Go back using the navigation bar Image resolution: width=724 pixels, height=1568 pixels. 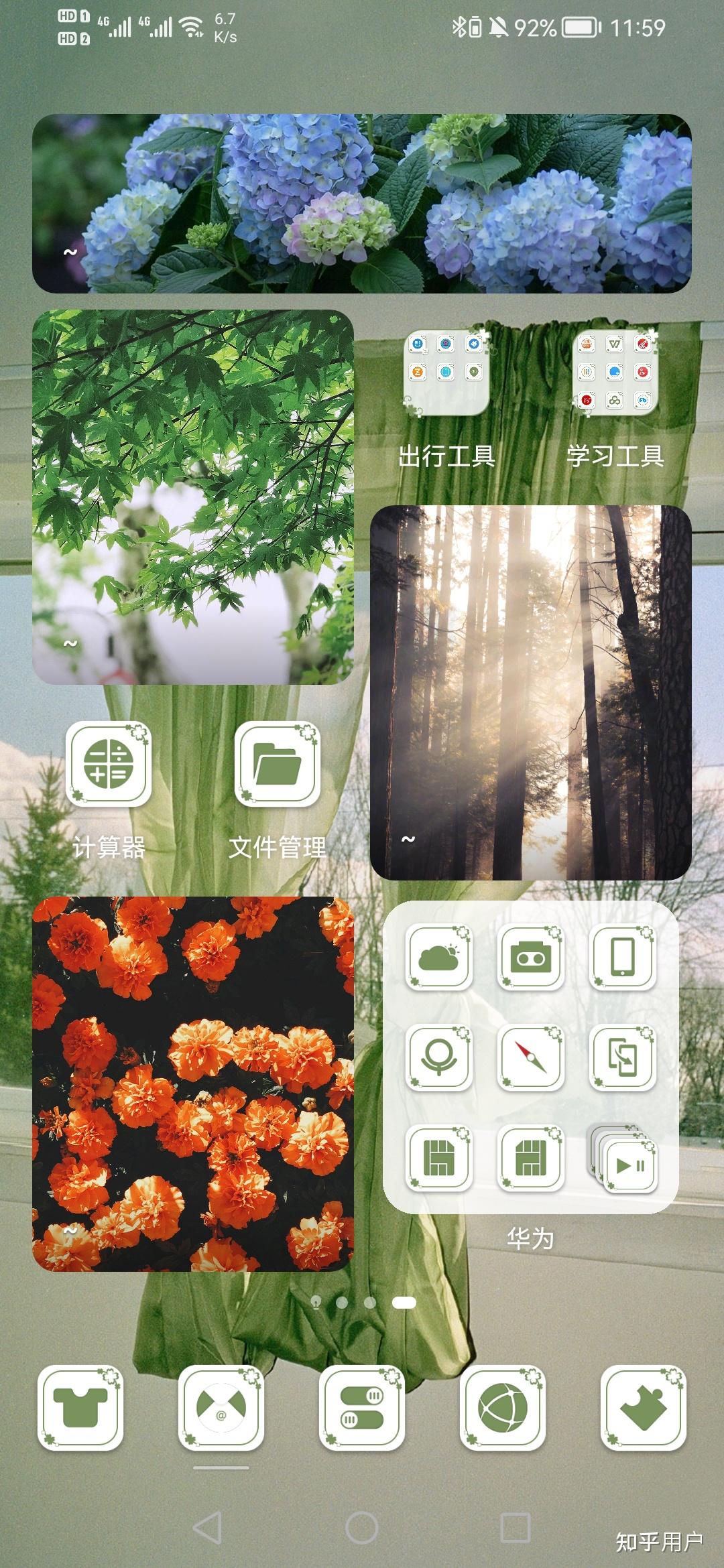tap(208, 1528)
